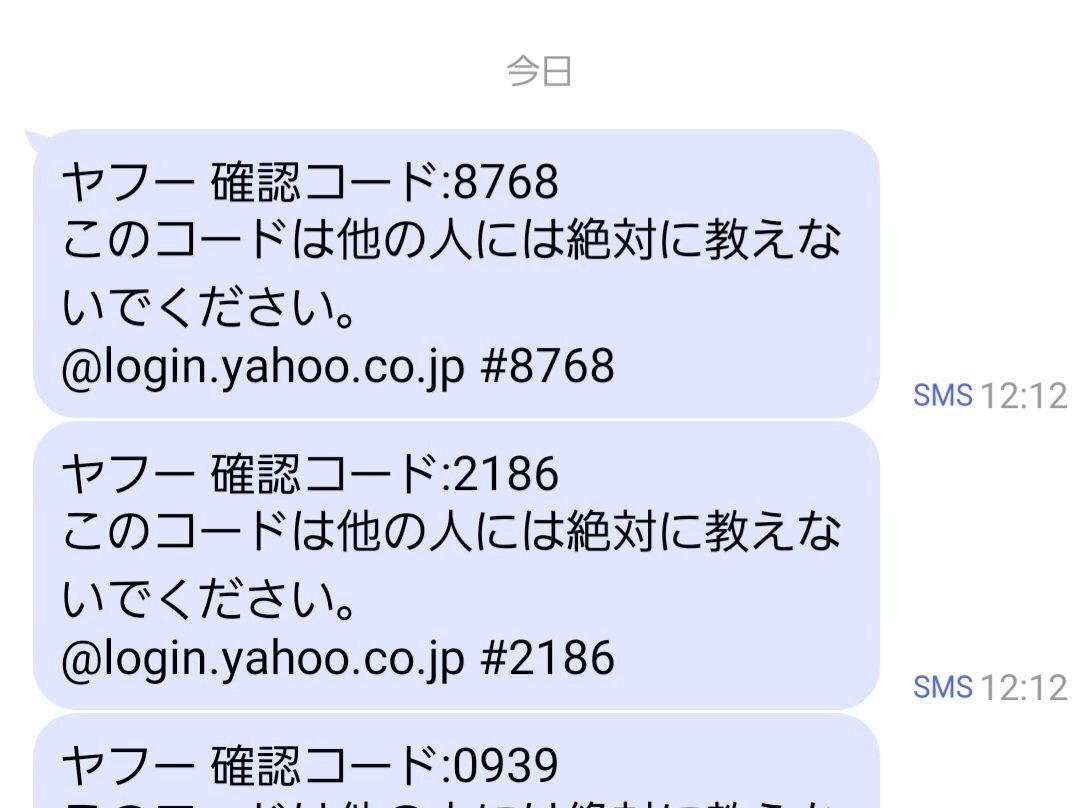Screen dimensions: 1078x808
Task: Select the message with code 2186
Action: point(455,565)
